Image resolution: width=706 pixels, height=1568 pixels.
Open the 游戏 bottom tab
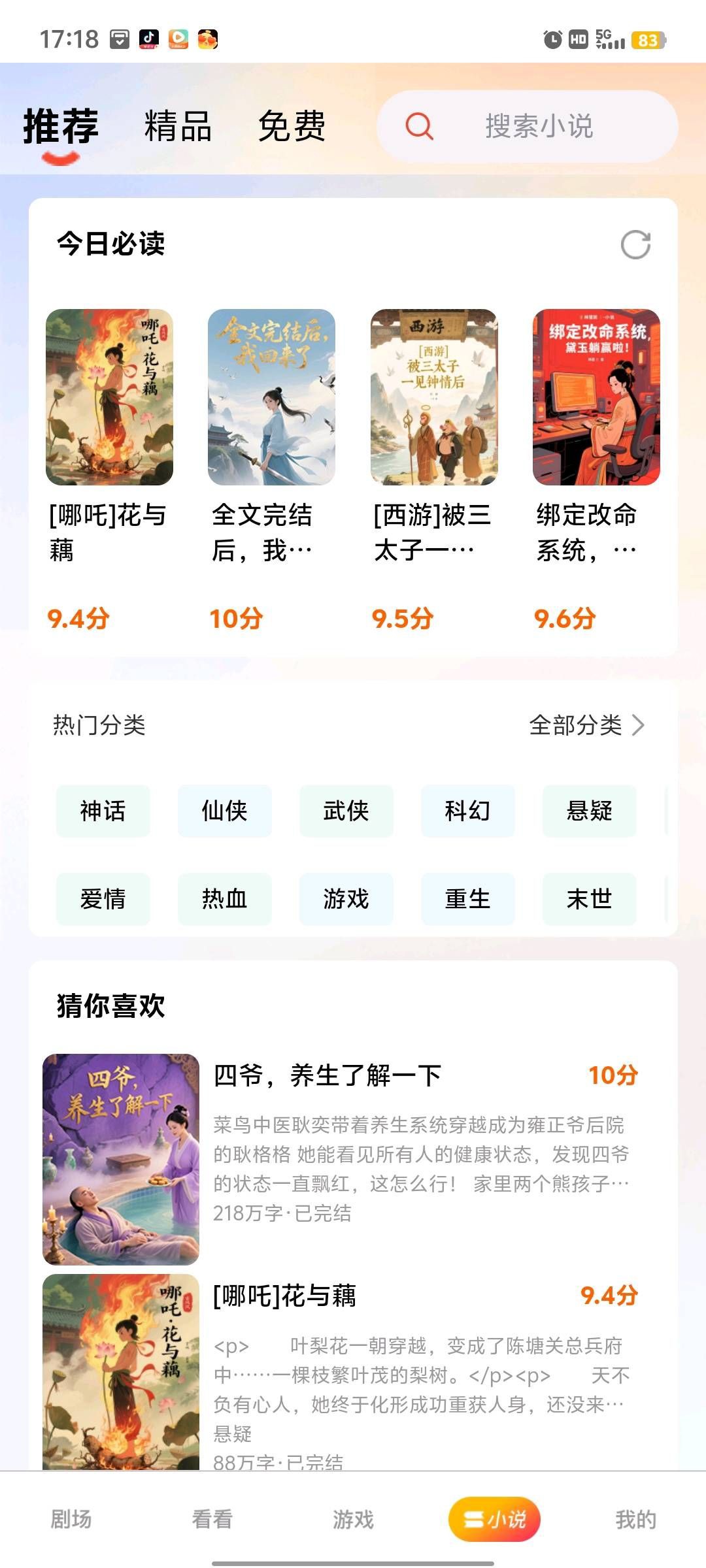[353, 1519]
